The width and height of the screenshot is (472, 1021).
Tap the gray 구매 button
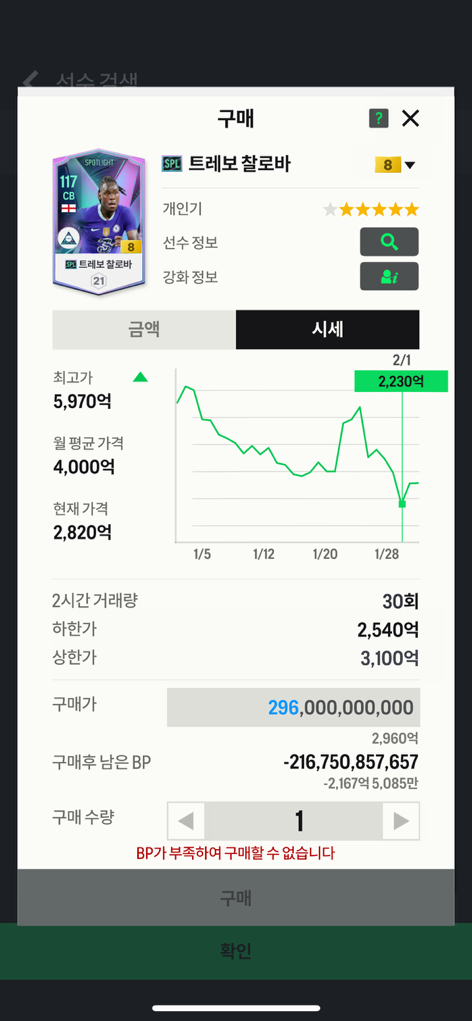(x=236, y=897)
